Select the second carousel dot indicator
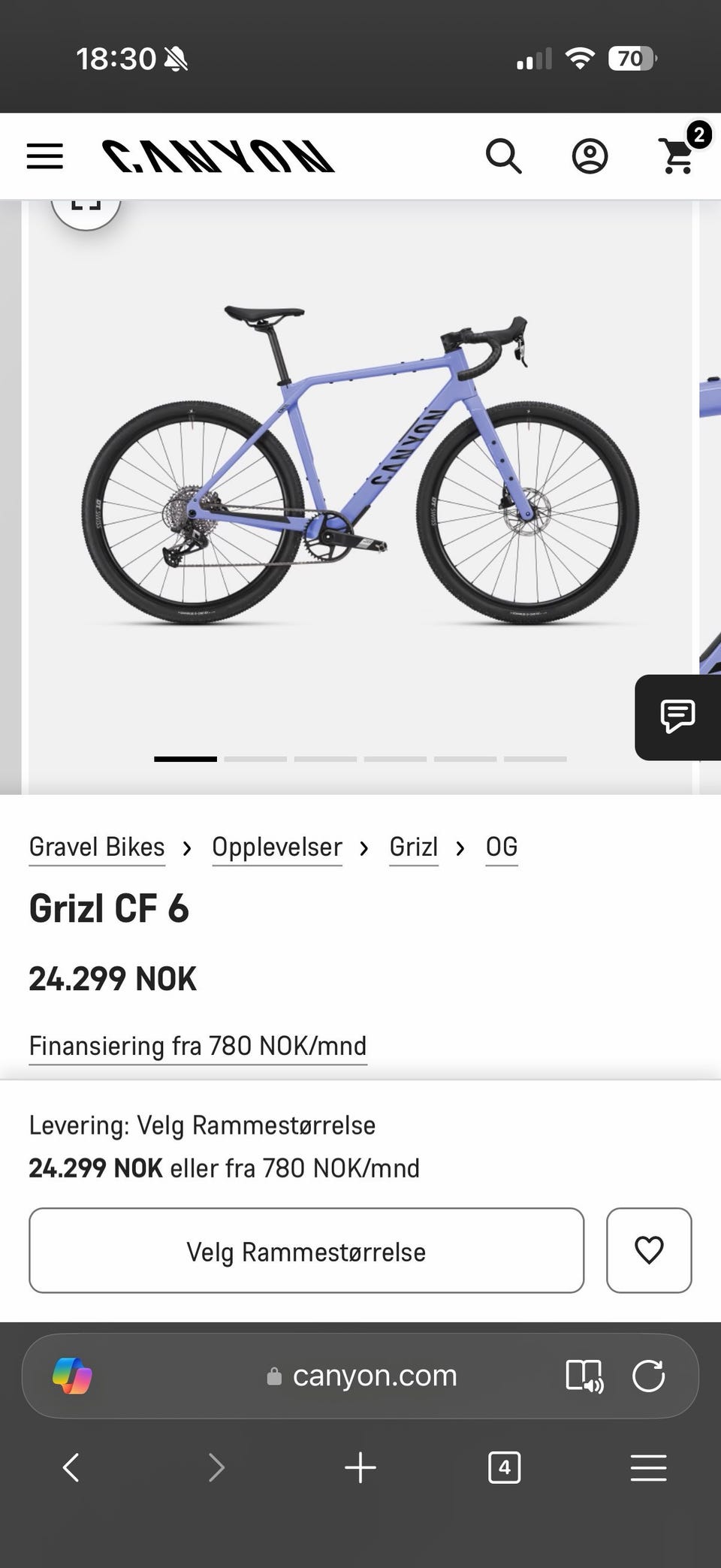Viewport: 721px width, 1568px height. point(255,759)
